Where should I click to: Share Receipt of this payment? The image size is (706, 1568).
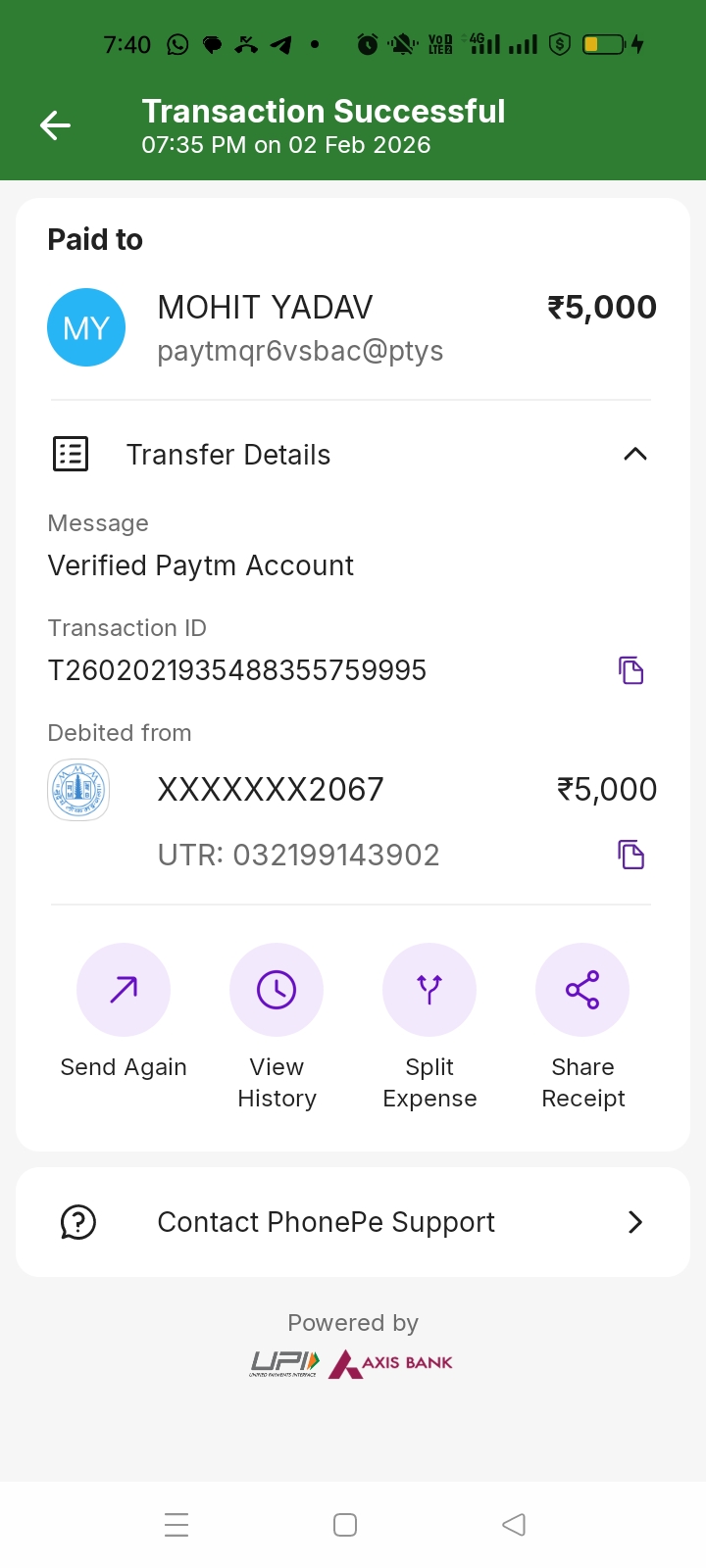582,990
